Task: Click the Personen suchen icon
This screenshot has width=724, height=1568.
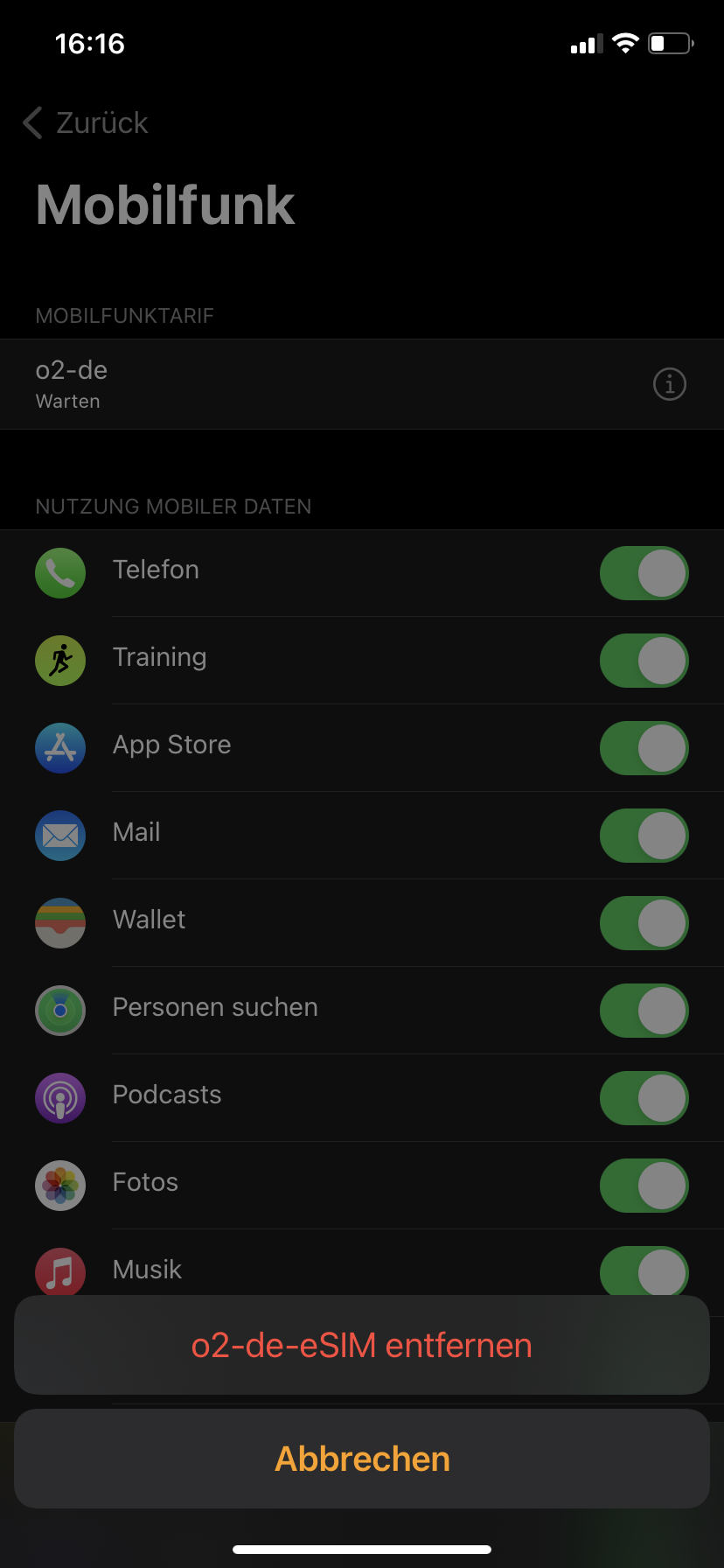Action: click(x=59, y=1011)
